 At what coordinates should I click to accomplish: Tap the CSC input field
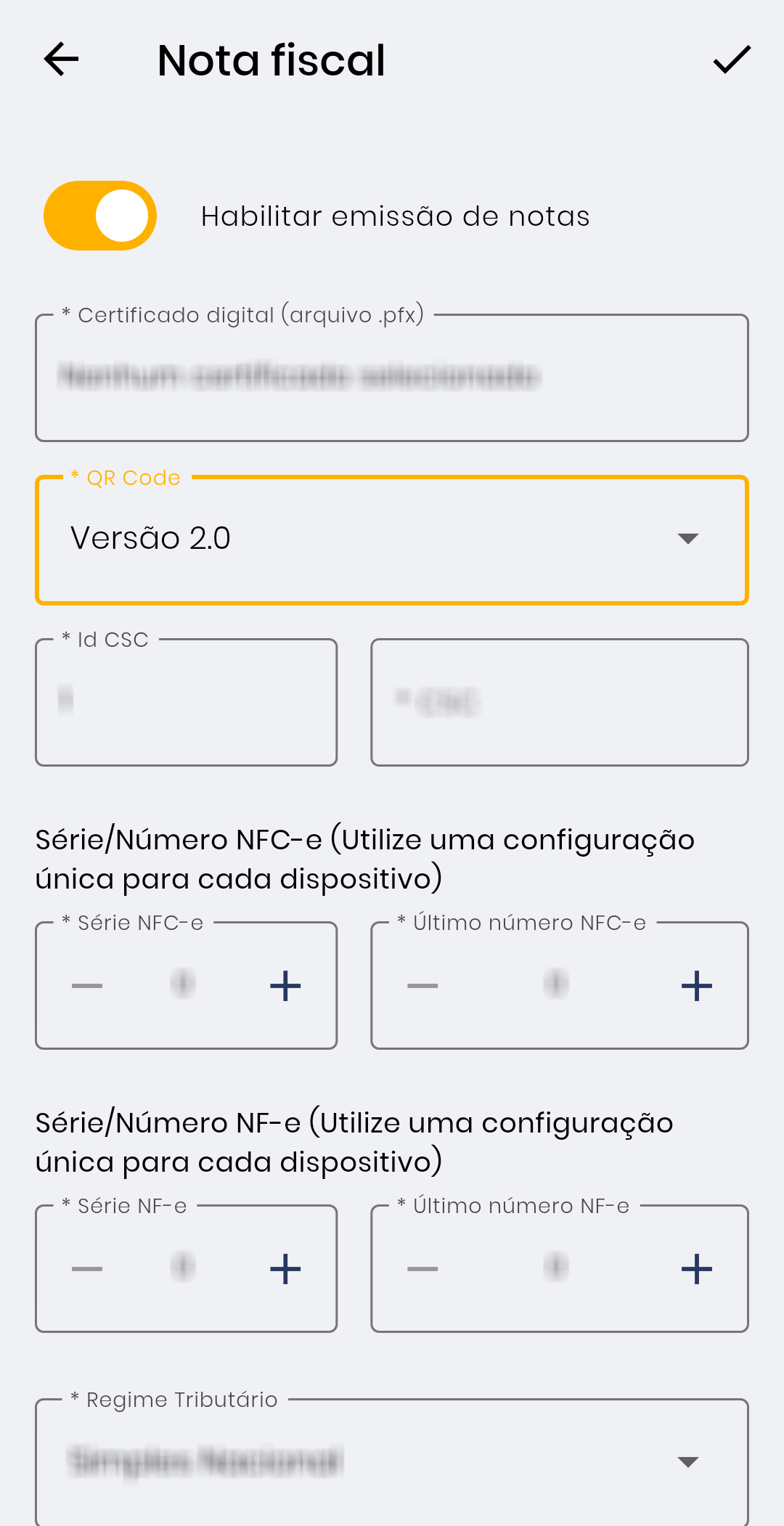(x=559, y=702)
